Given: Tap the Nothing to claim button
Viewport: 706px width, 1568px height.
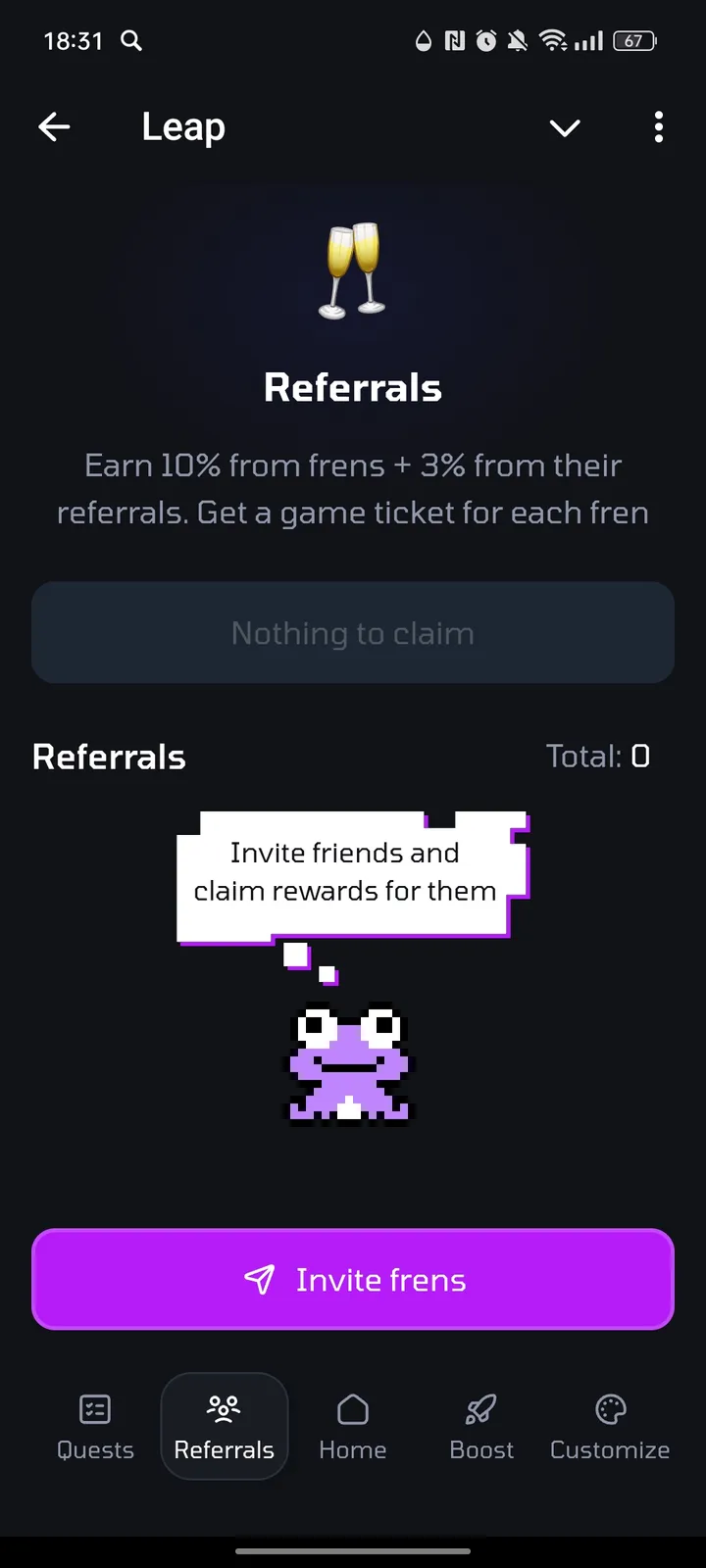Looking at the screenshot, I should [352, 632].
